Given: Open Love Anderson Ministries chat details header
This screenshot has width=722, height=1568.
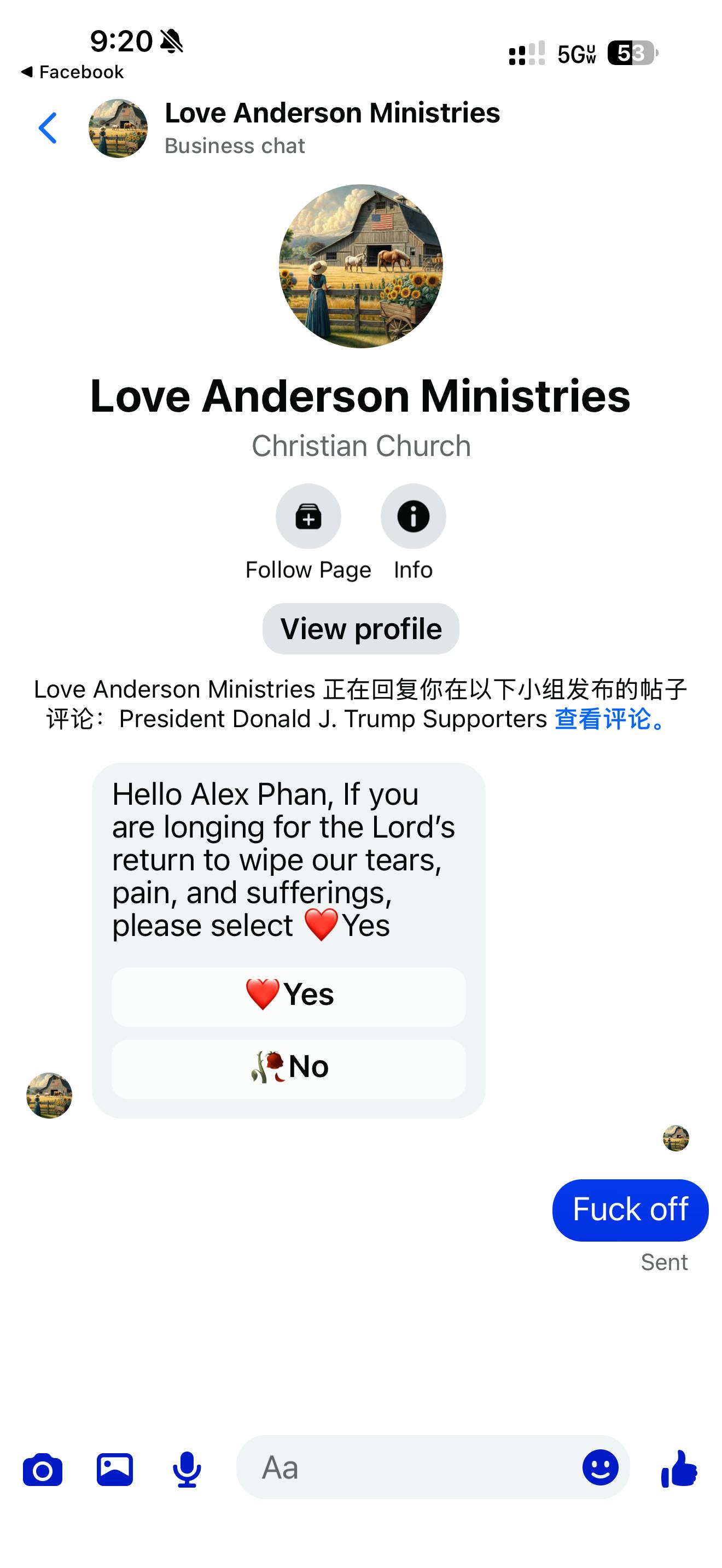Looking at the screenshot, I should click(x=332, y=128).
